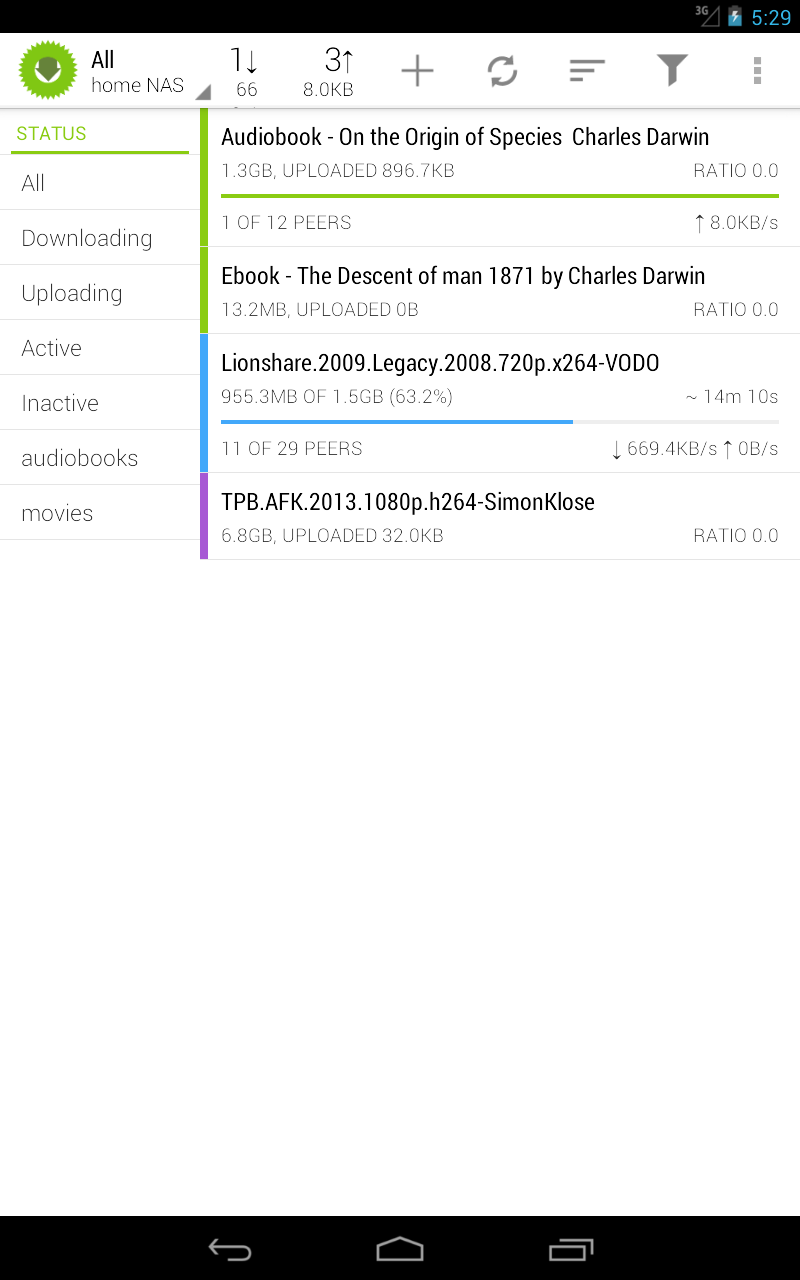This screenshot has width=800, height=1280.
Task: Open recent apps from navigation bar
Action: 571,1249
